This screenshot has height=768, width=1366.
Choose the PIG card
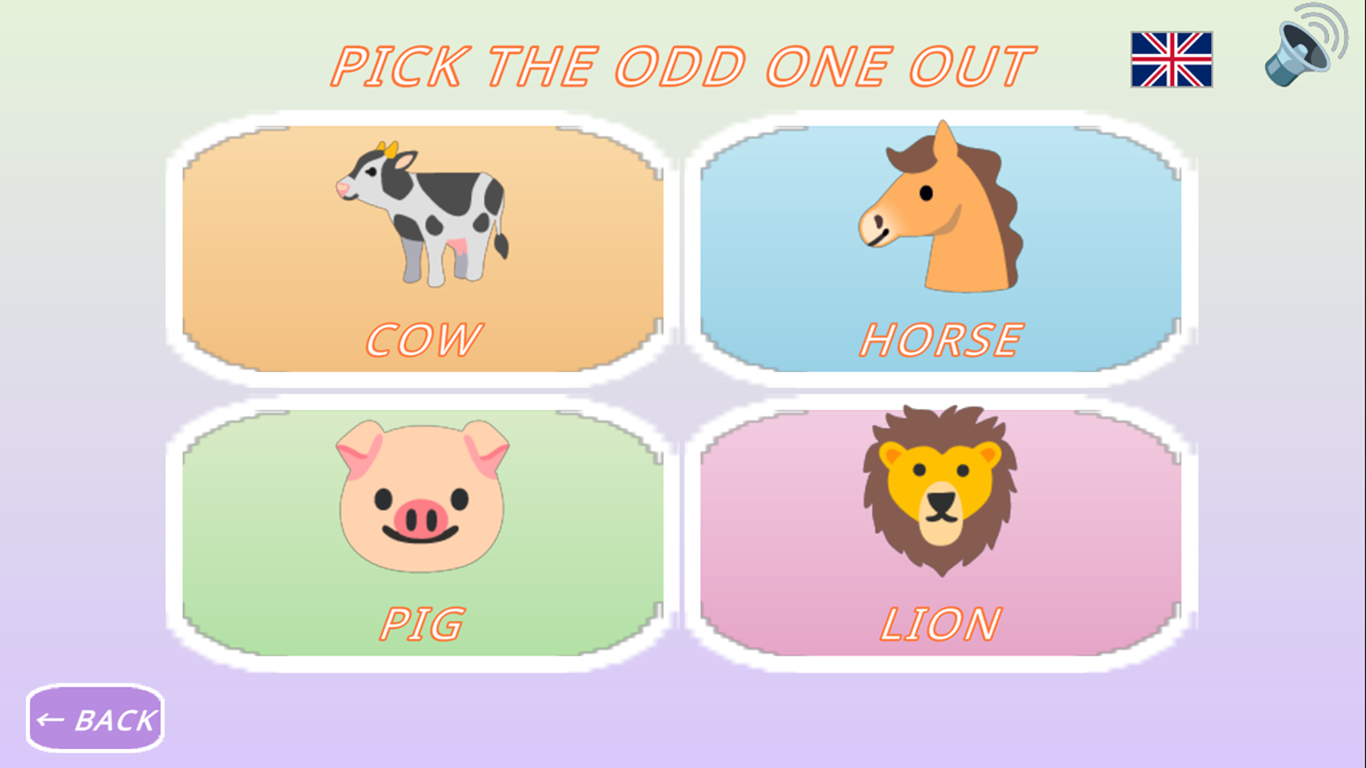(422, 533)
